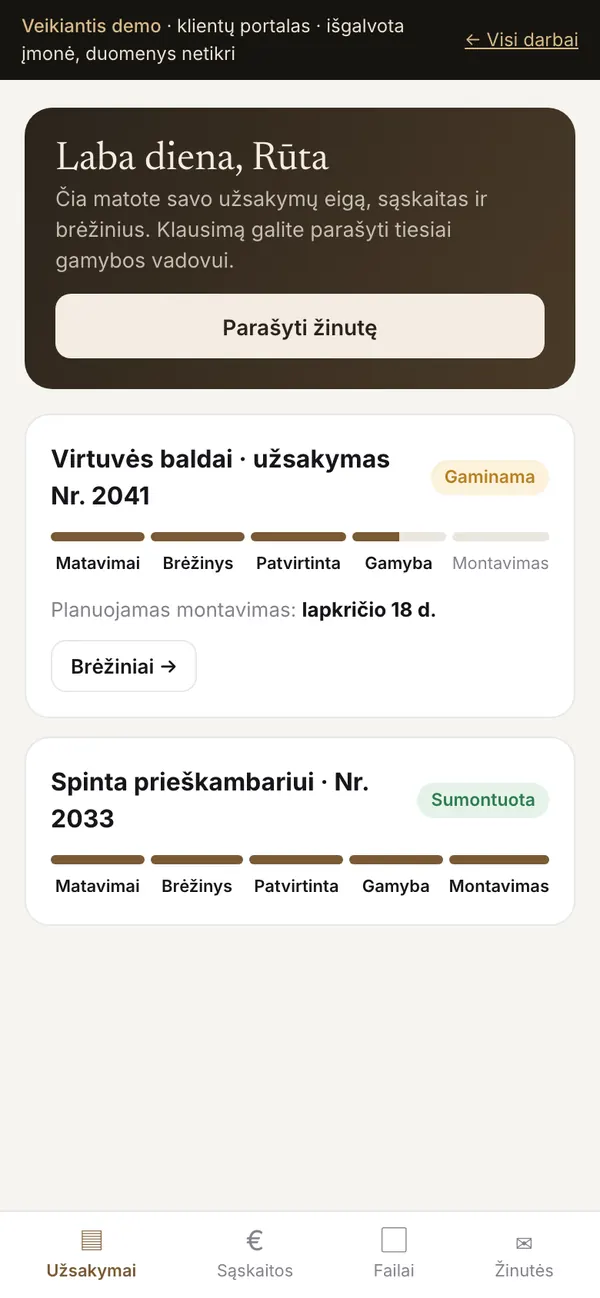Switch to the Sąskaitos tab
The height and width of the screenshot is (1298, 600).
tap(255, 1254)
